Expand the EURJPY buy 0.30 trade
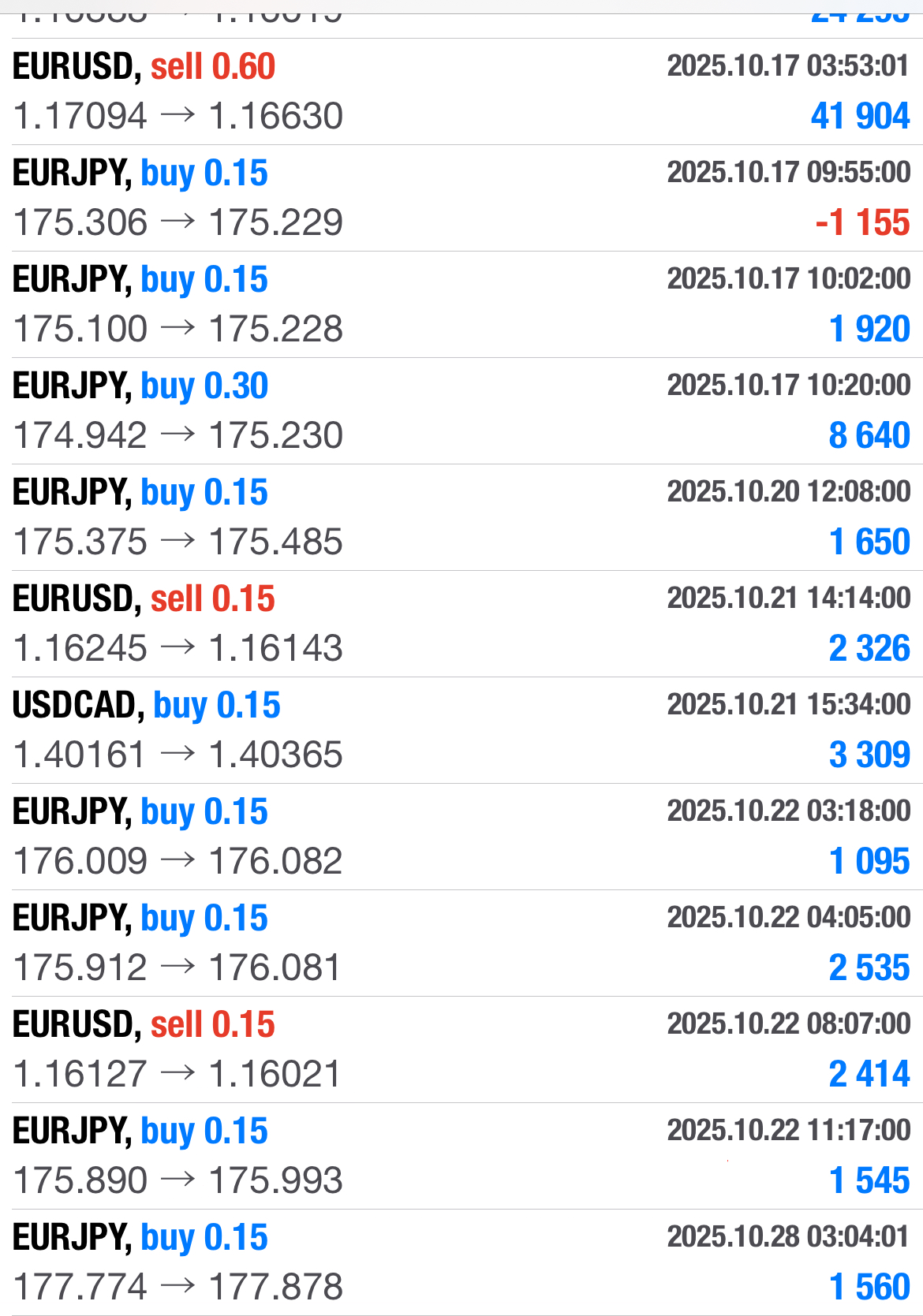This screenshot has height=1316, width=923. coord(461,411)
